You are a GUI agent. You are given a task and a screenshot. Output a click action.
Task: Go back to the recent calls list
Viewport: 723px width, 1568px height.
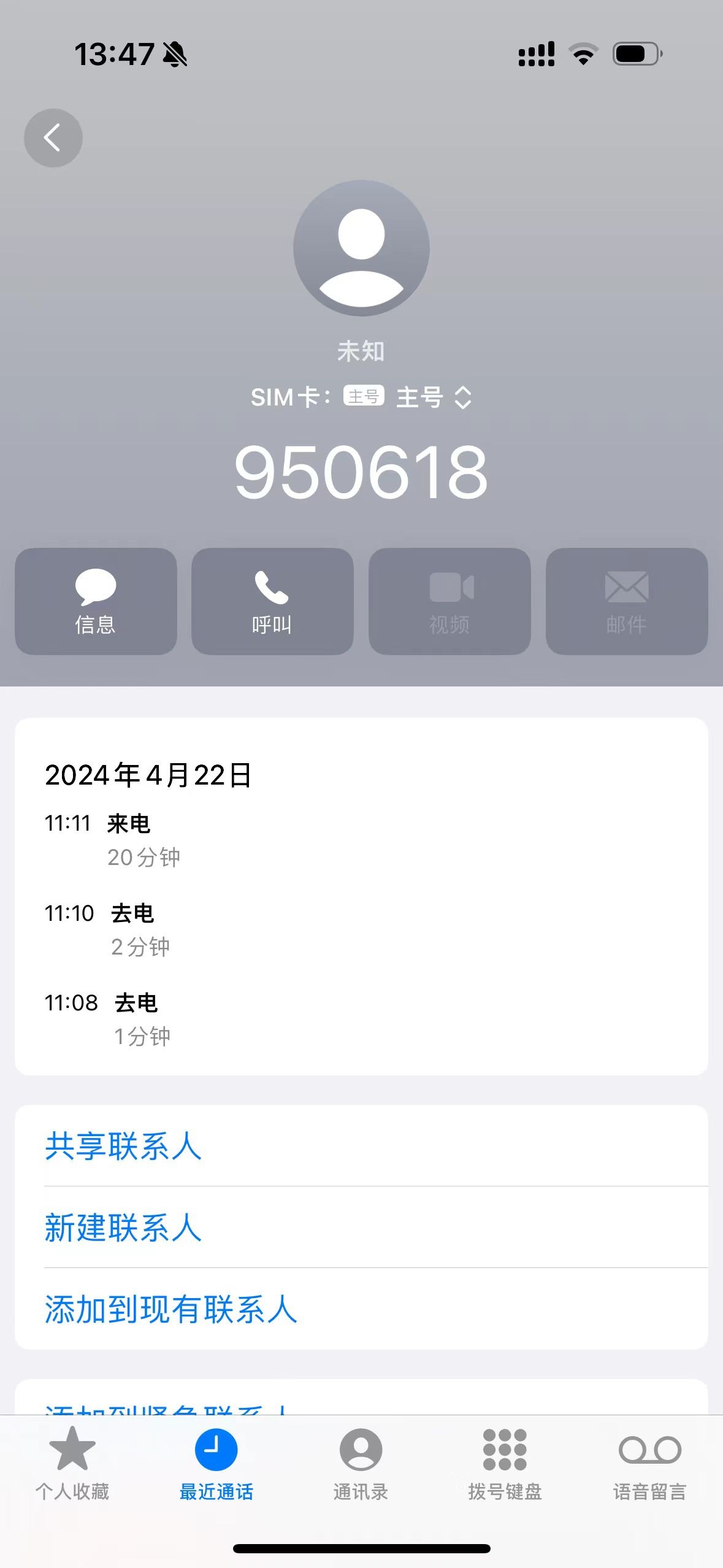(x=53, y=138)
